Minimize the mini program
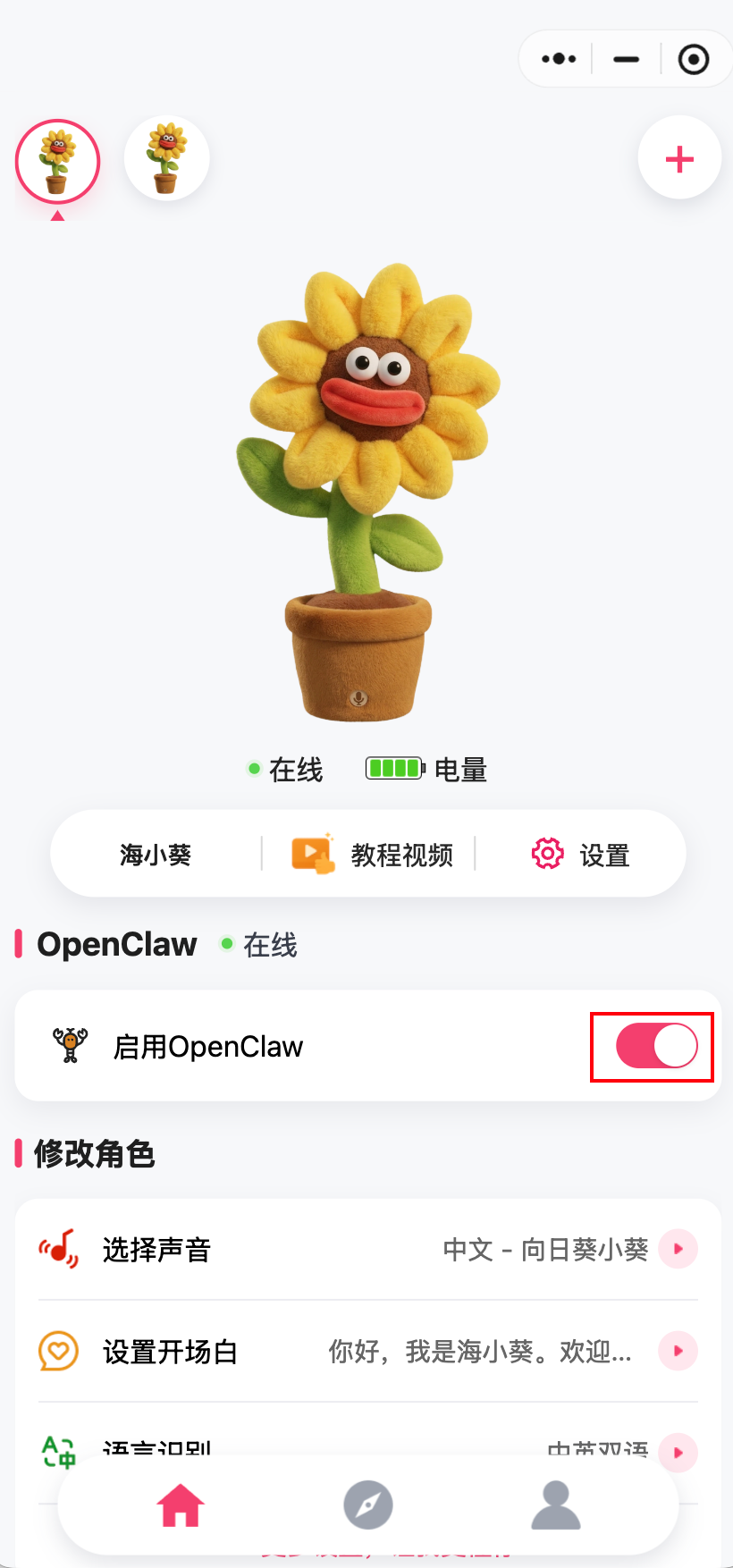The width and height of the screenshot is (733, 1568). point(626,59)
